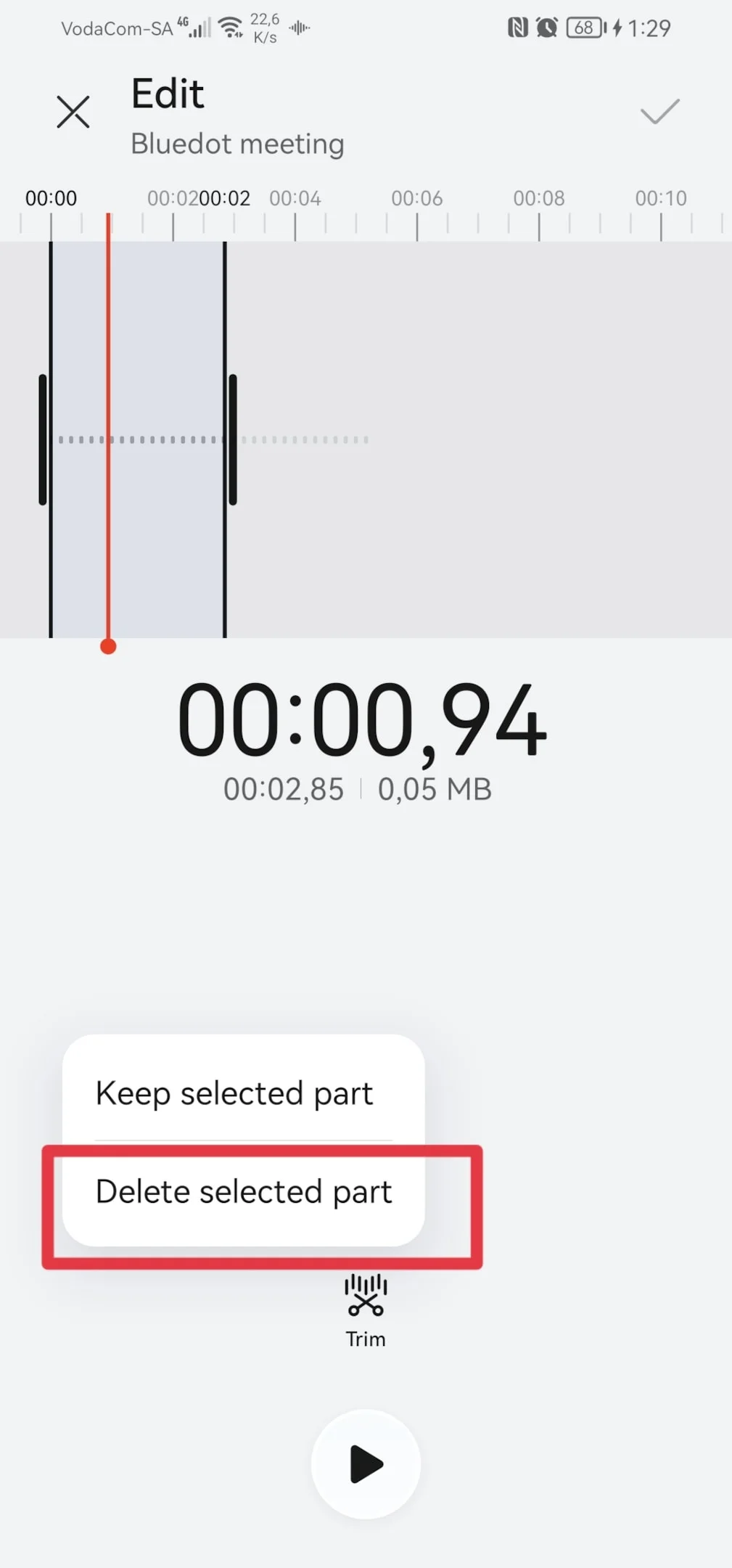Confirm edits with the checkmark
Image resolution: width=732 pixels, height=1568 pixels.
pyautogui.click(x=659, y=111)
